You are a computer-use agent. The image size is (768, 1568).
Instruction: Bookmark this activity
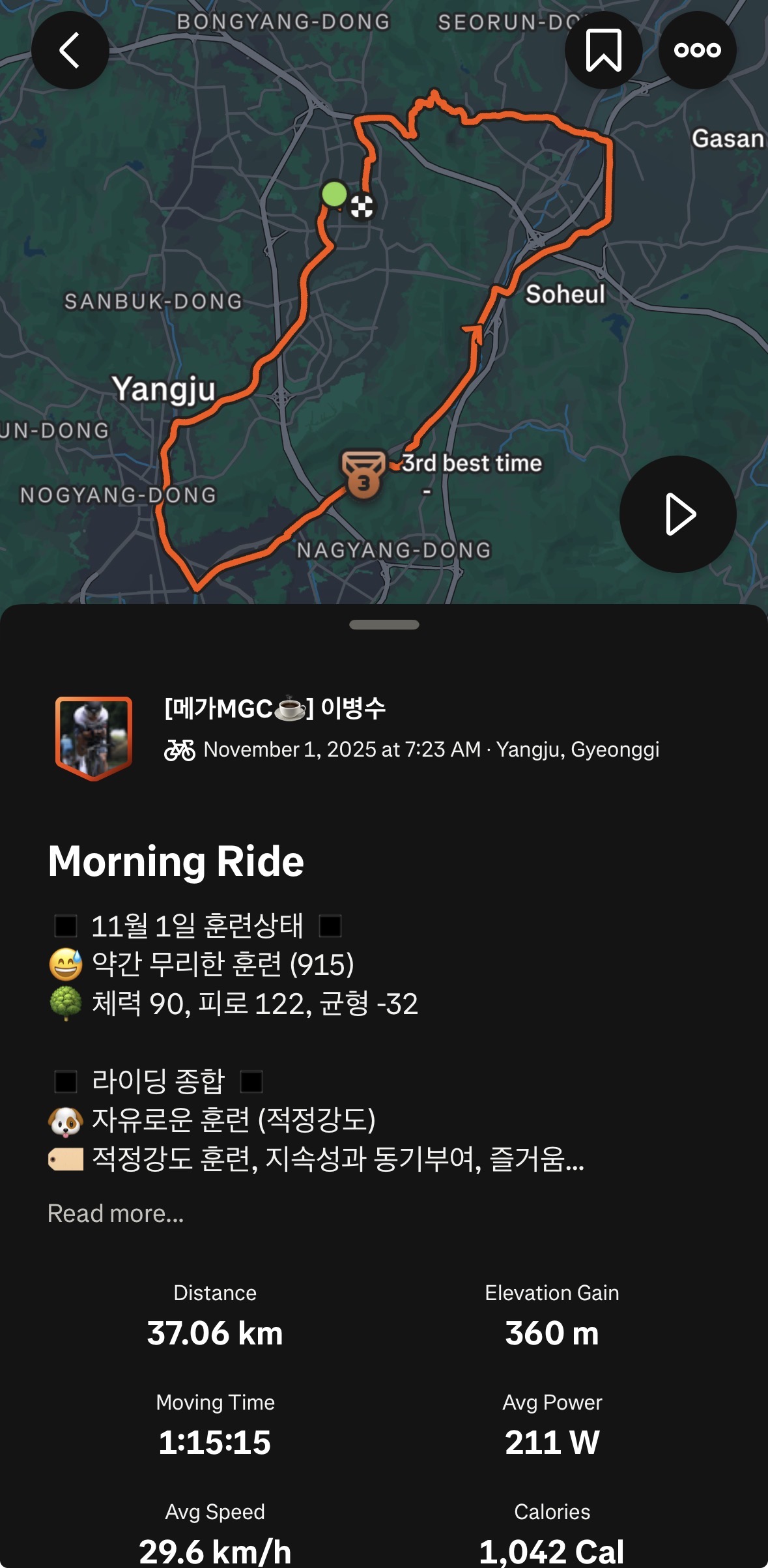tap(603, 49)
